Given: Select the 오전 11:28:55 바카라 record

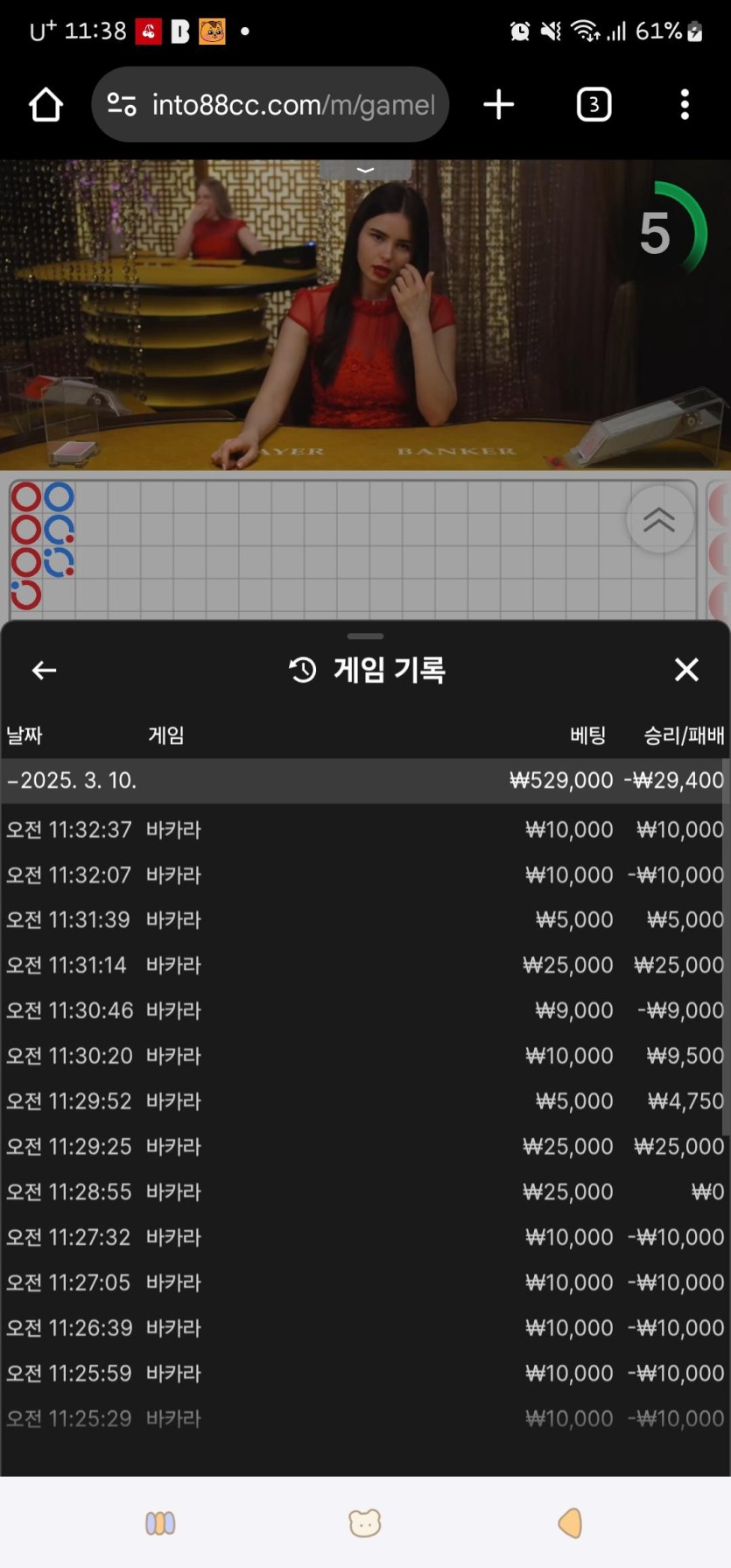Looking at the screenshot, I should click(365, 1192).
